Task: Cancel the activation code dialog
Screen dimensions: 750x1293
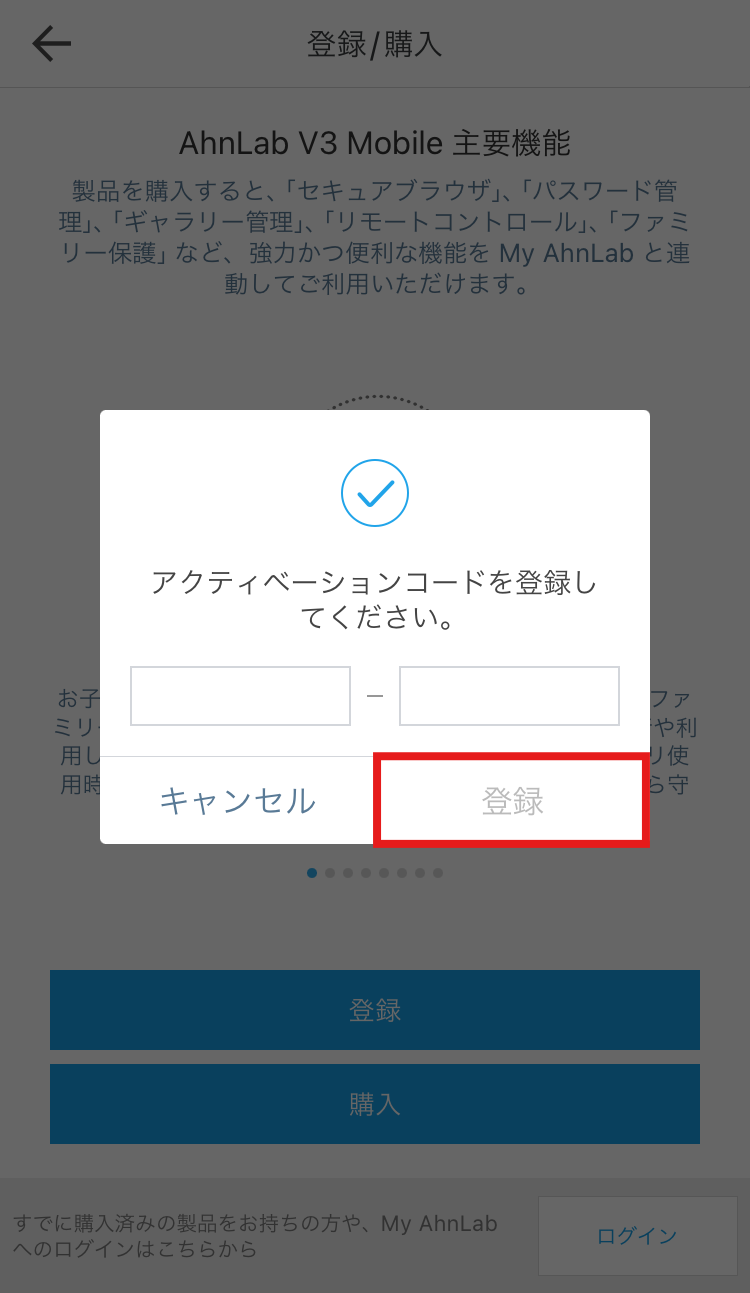Action: [x=238, y=800]
